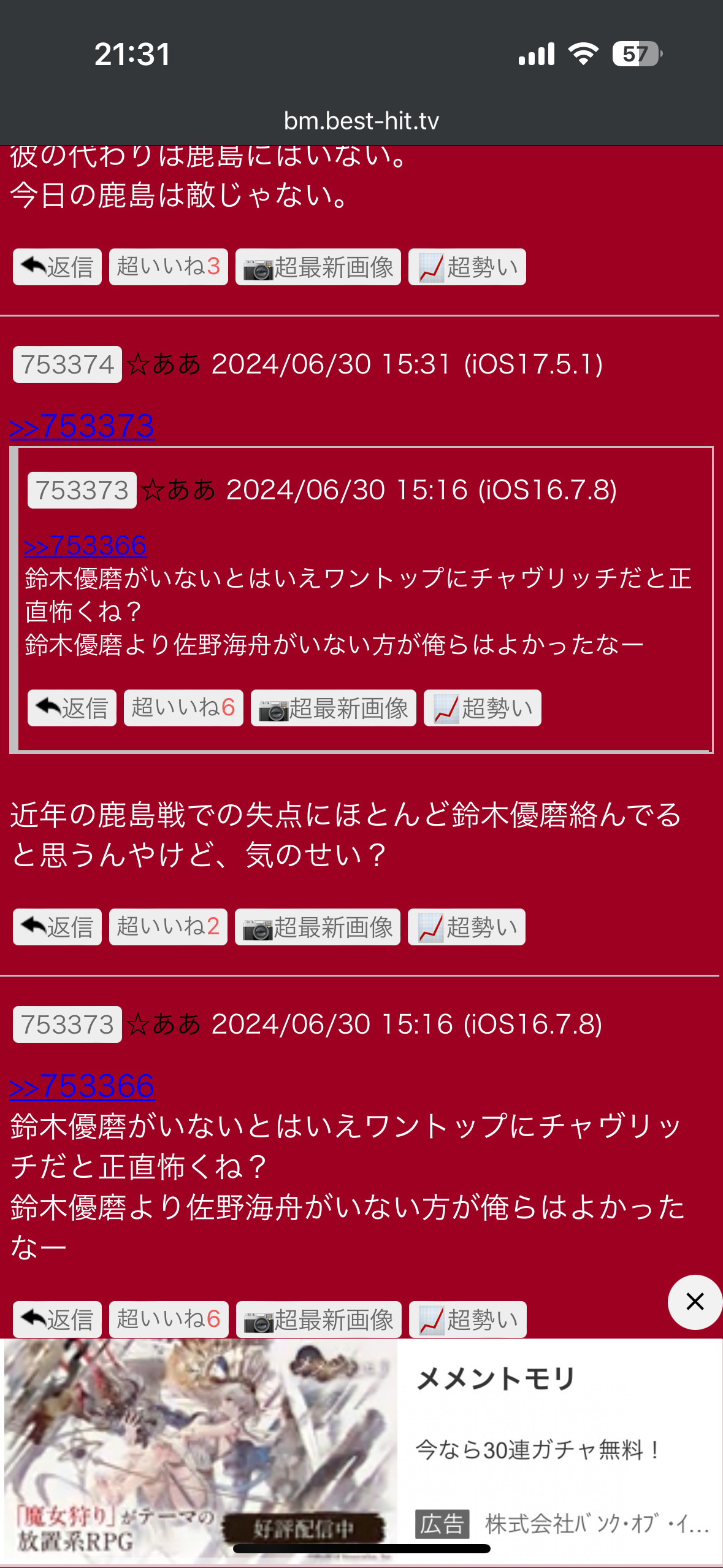Open the >>753366 link inside the quoted post
Viewport: 723px width, 1568px height.
[x=85, y=545]
